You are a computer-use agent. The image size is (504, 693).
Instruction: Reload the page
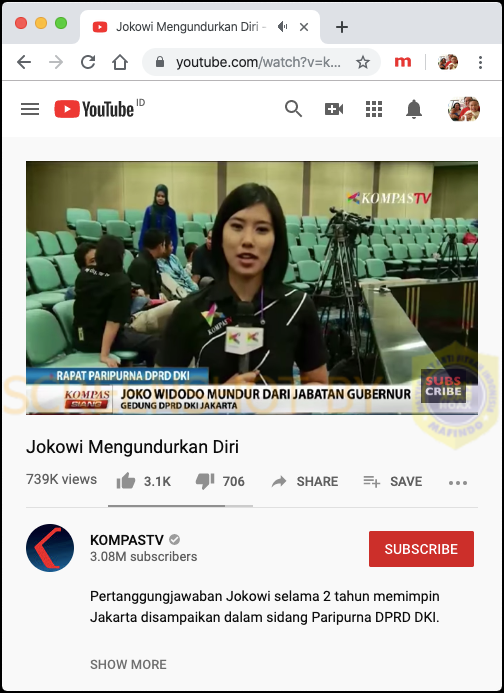88,62
